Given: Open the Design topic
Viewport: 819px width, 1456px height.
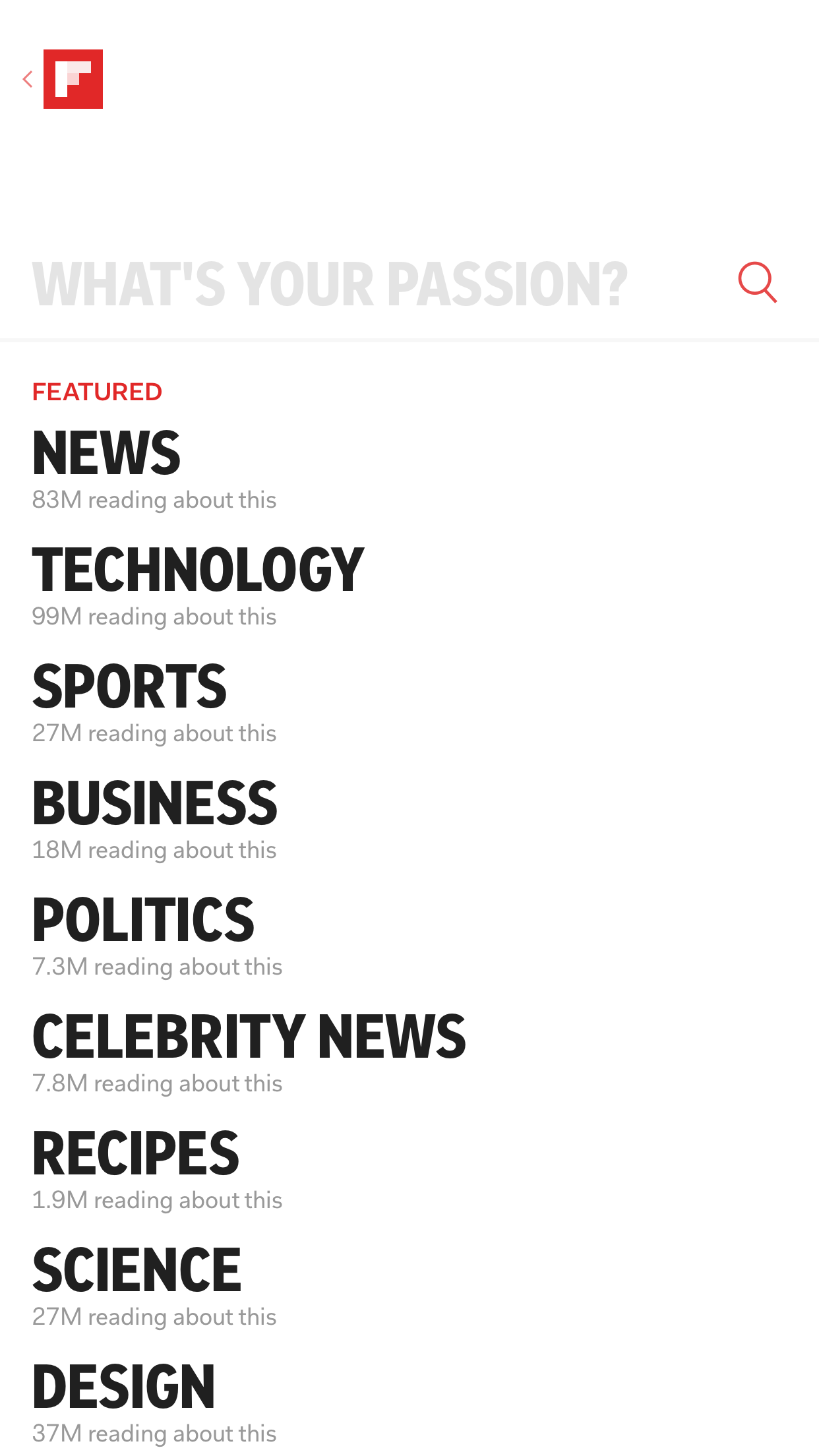Looking at the screenshot, I should pos(124,1387).
